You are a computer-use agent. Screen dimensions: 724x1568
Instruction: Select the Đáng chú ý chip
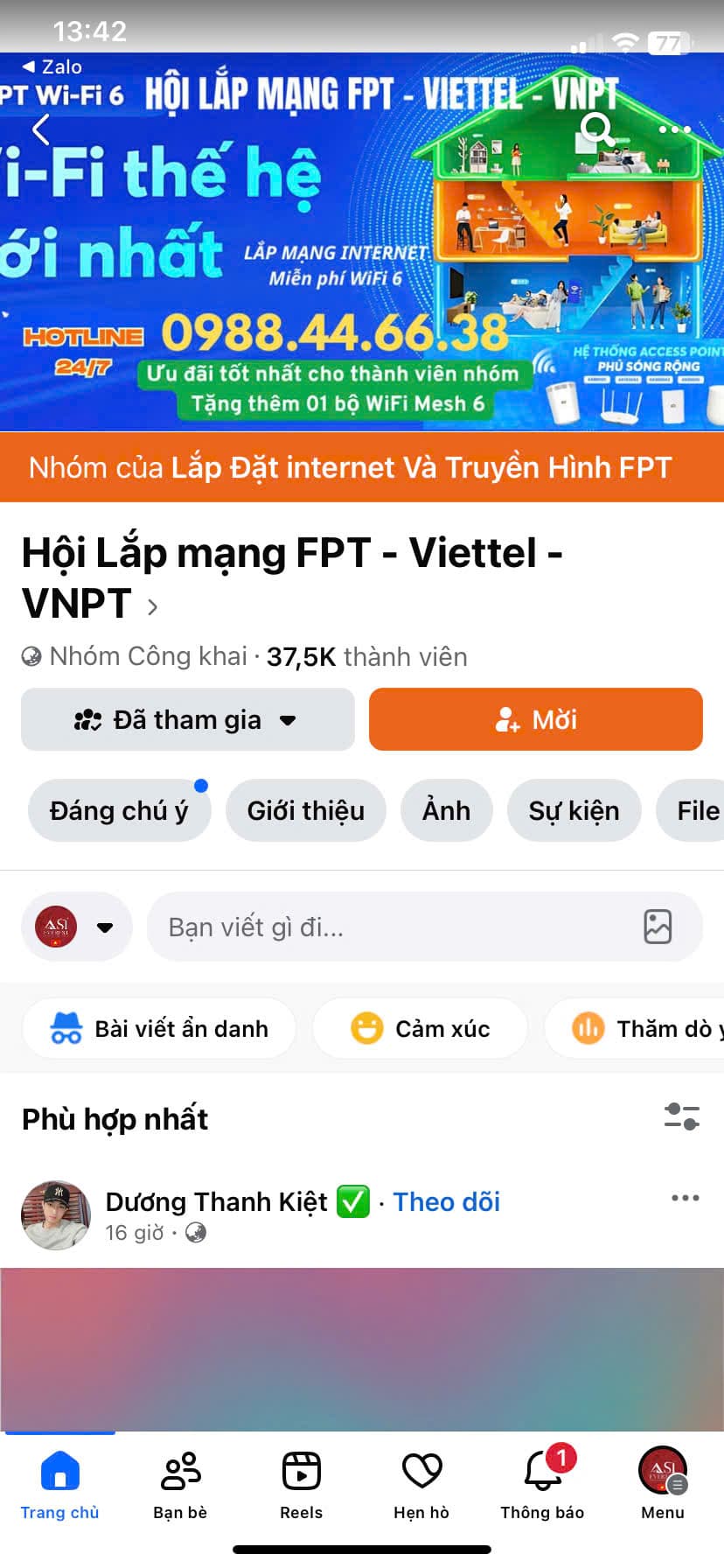[119, 810]
